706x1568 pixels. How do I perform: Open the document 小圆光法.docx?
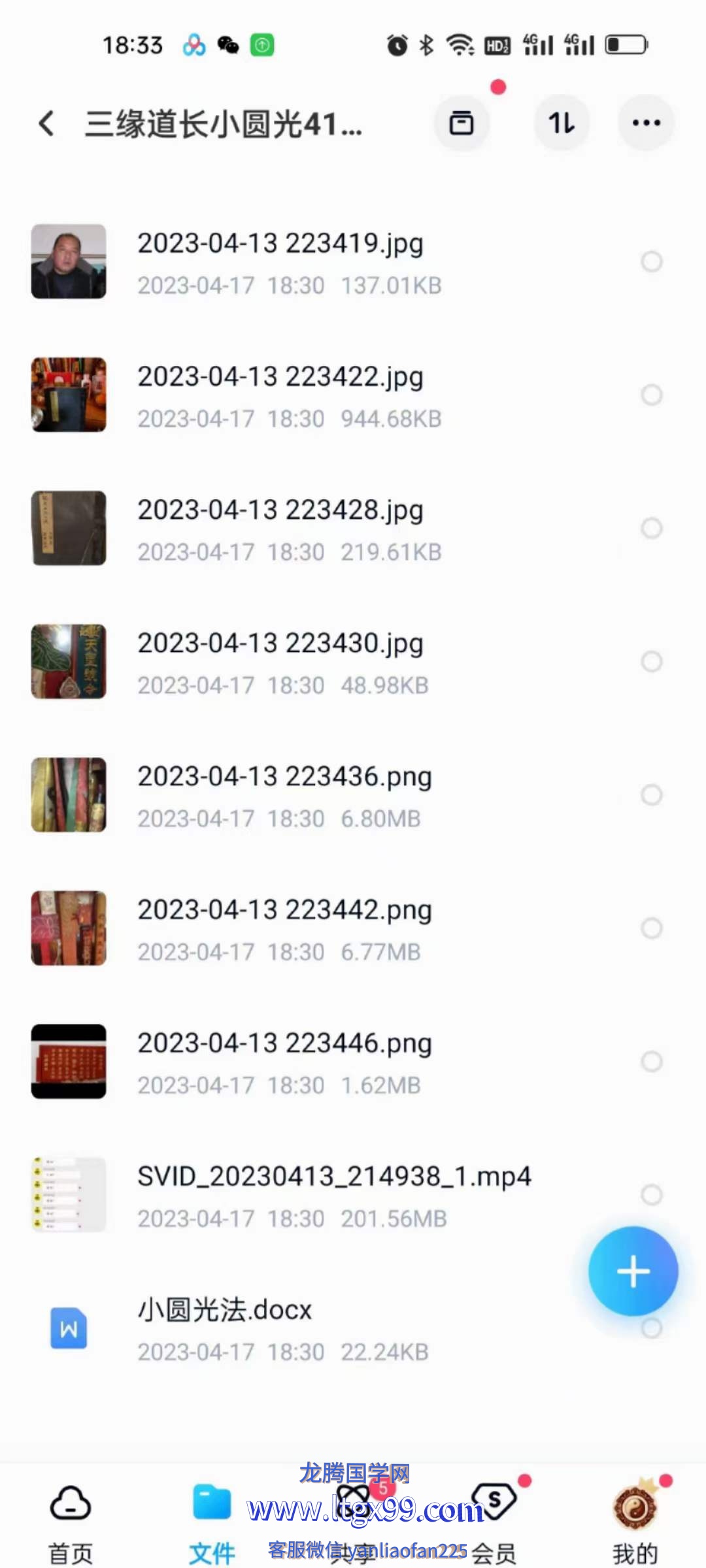point(224,1329)
